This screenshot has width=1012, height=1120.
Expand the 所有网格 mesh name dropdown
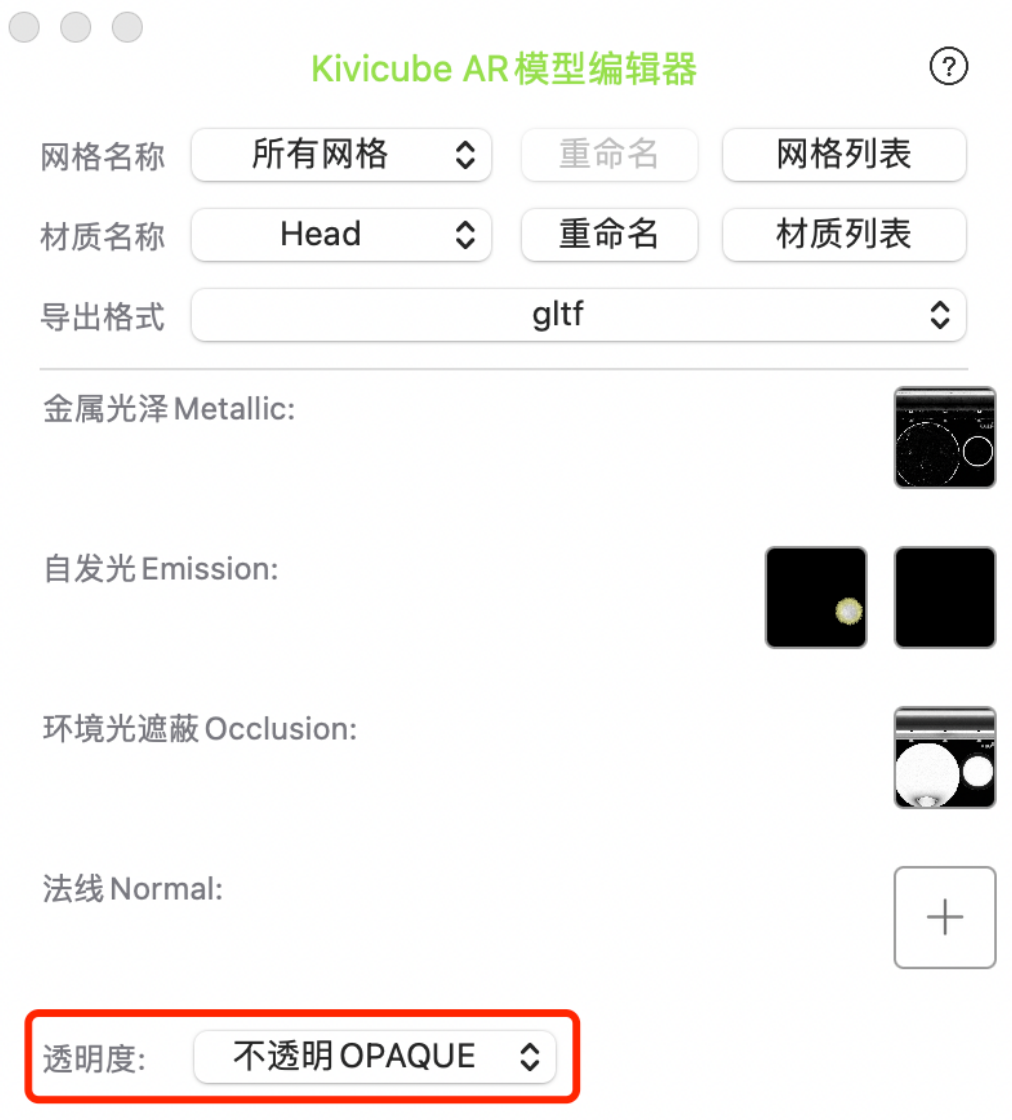341,155
